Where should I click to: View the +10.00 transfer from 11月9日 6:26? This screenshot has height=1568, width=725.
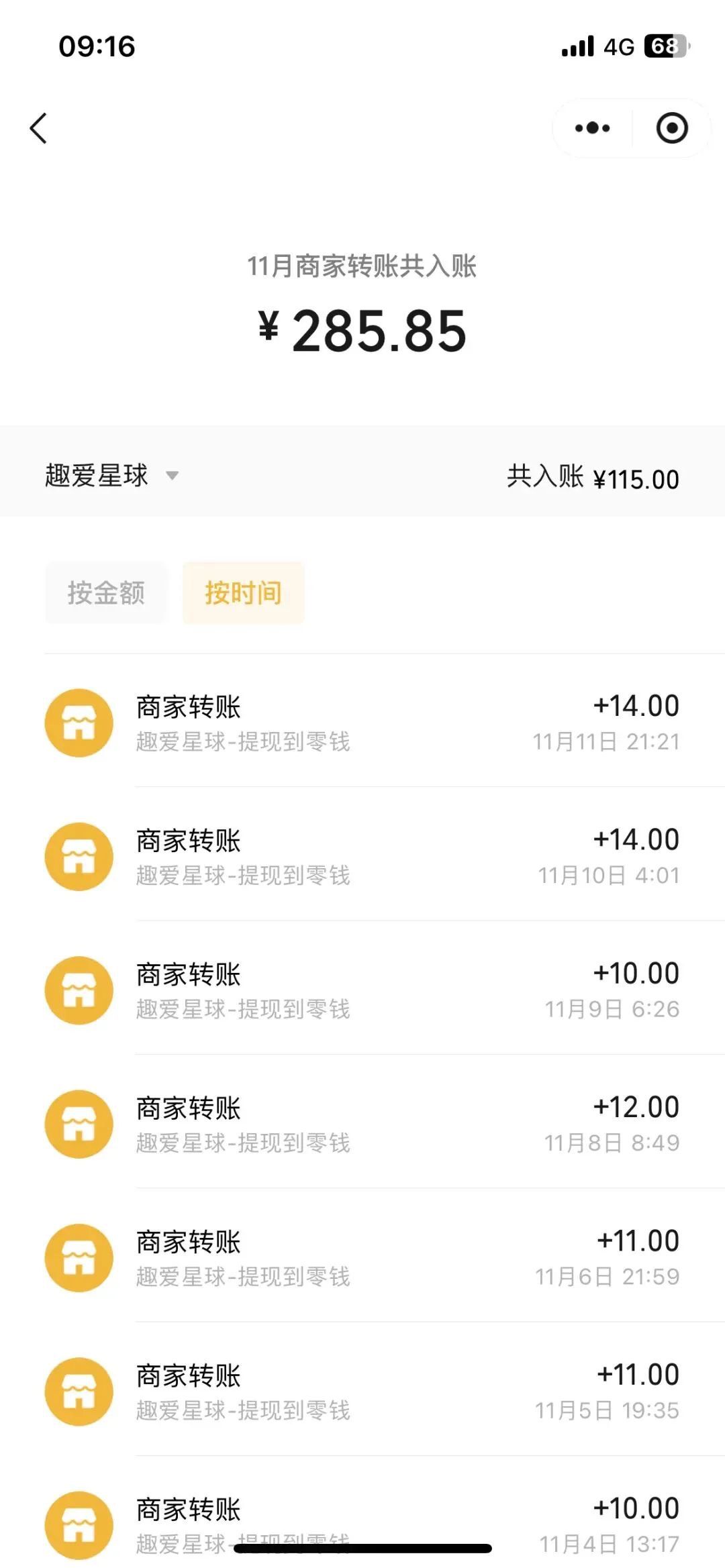[362, 990]
